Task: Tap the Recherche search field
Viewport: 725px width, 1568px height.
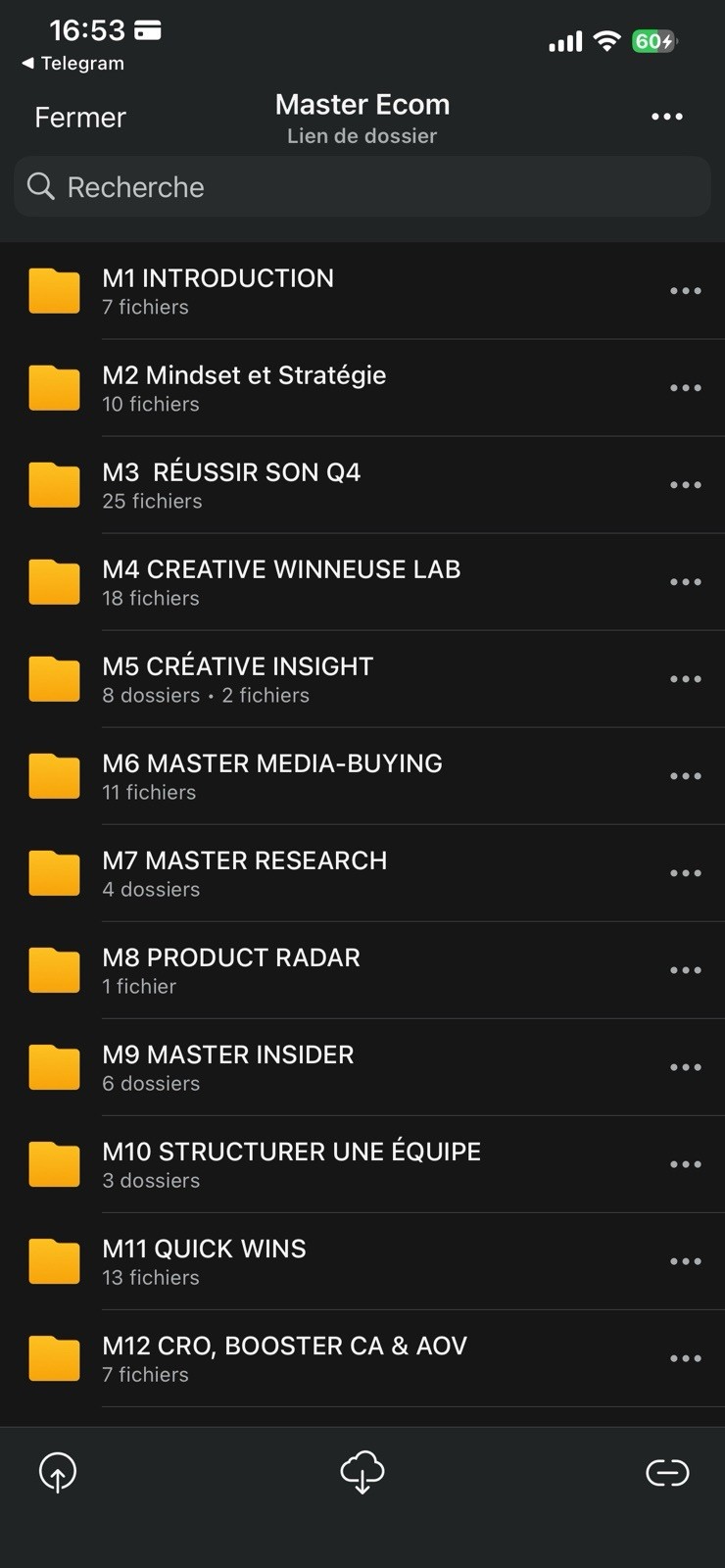Action: point(362,187)
